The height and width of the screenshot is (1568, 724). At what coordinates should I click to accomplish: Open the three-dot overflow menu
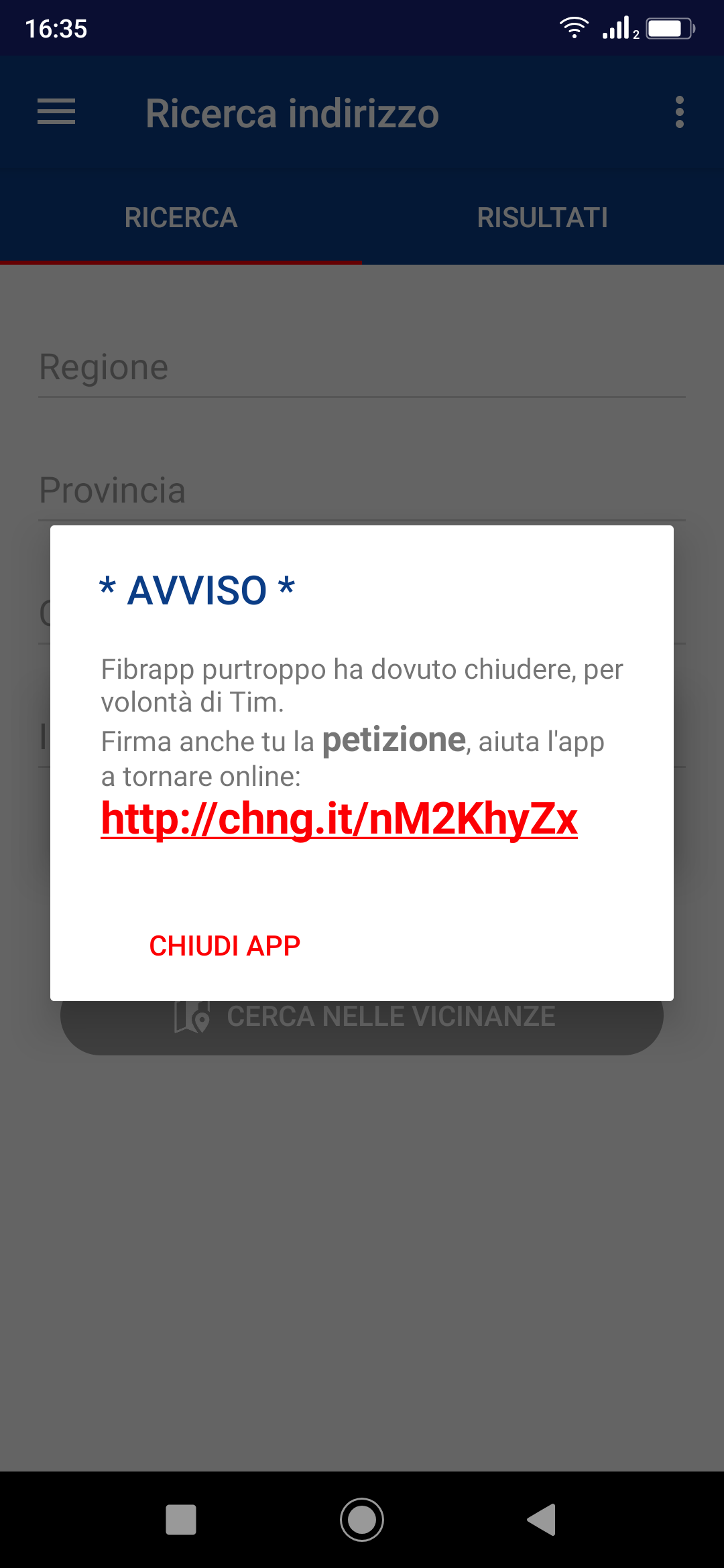click(x=679, y=112)
